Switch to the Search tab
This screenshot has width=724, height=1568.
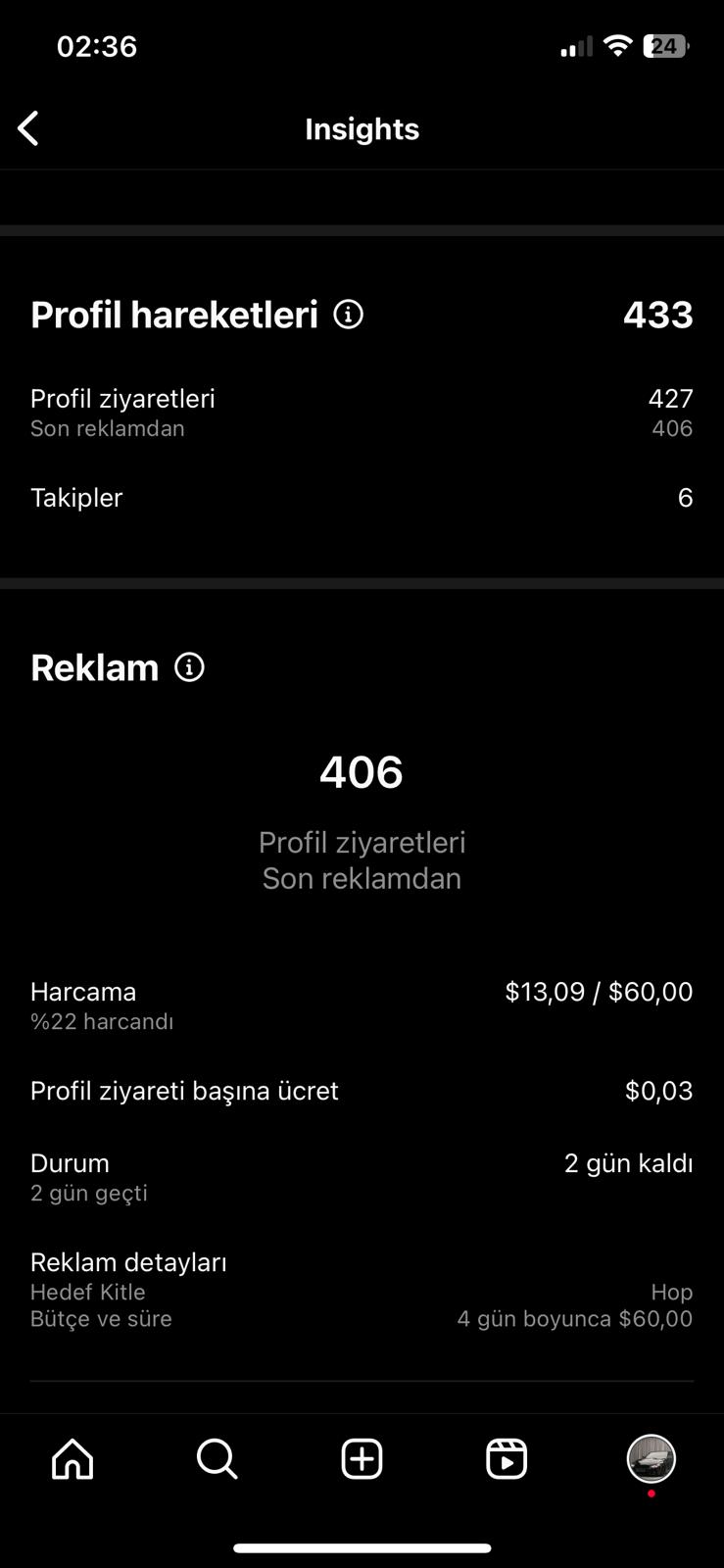(217, 1459)
